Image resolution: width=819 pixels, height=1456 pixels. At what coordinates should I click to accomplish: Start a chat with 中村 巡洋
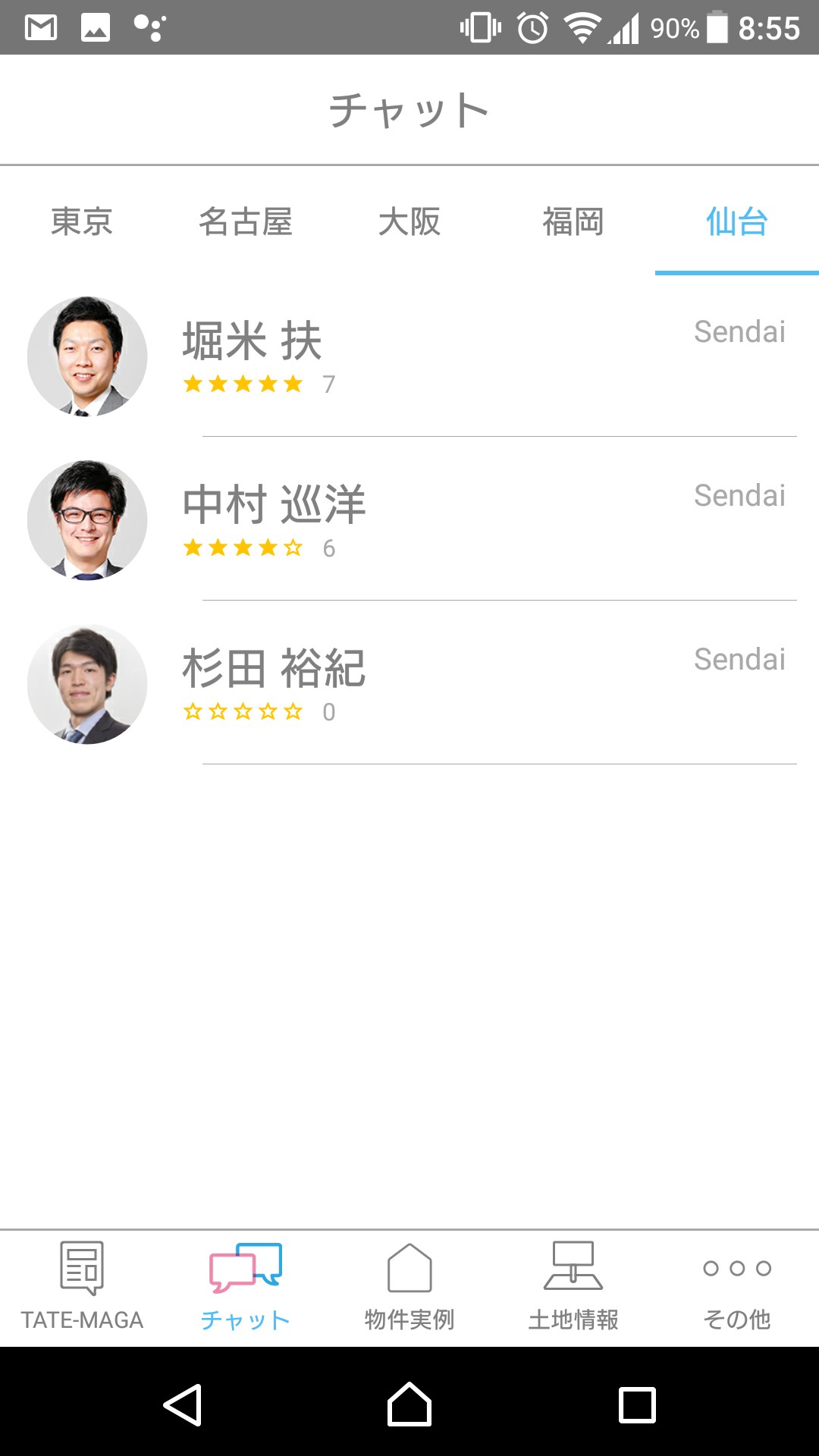(x=409, y=519)
